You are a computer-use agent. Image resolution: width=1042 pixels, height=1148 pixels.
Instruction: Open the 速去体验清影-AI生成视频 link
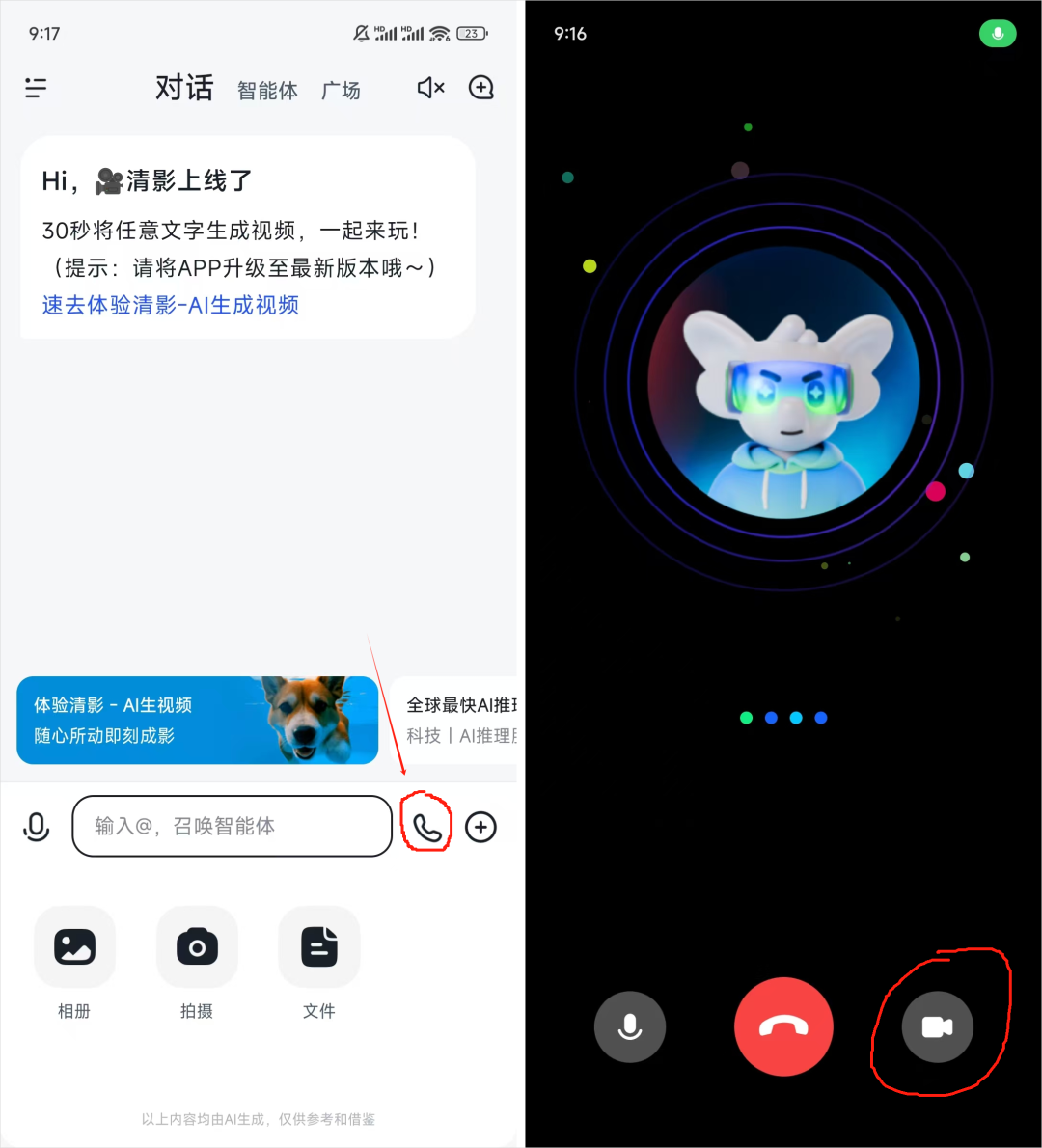pos(171,305)
